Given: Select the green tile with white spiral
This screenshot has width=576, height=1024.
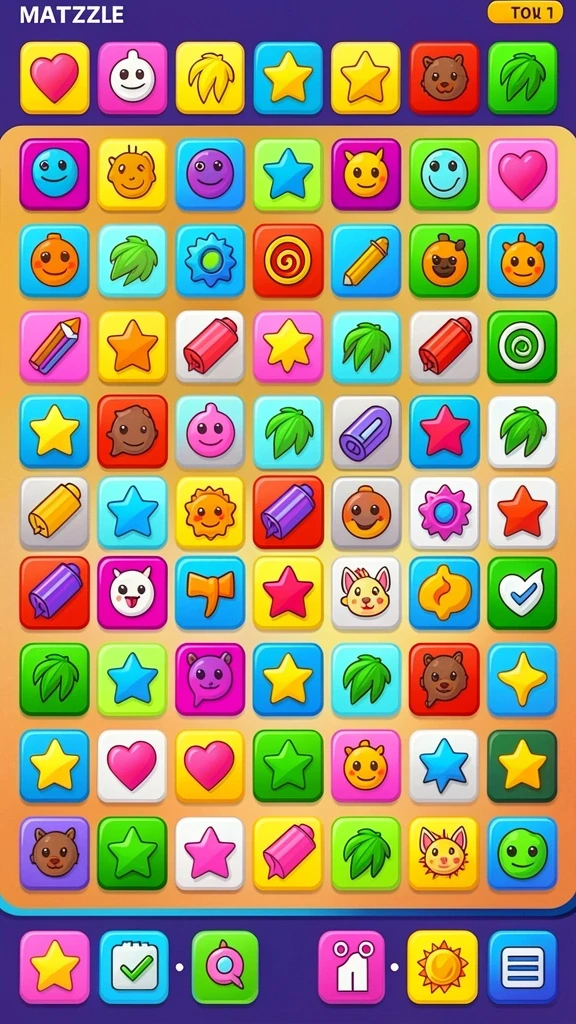Looking at the screenshot, I should (x=522, y=347).
